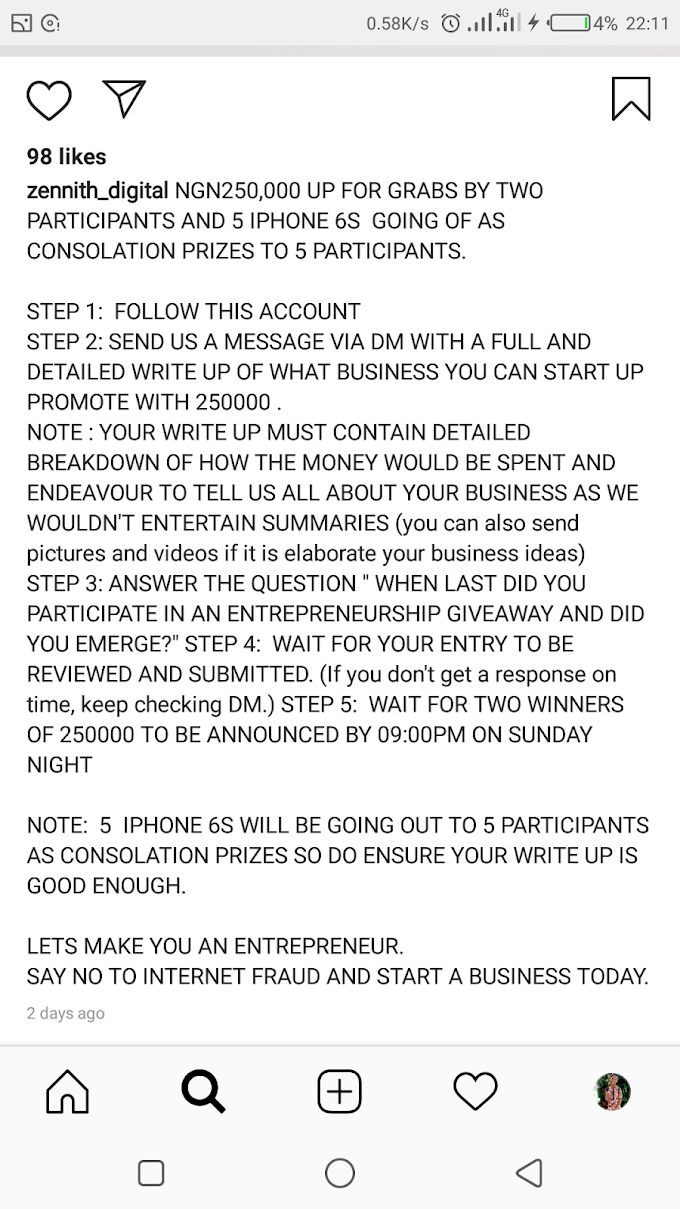Bookmark this post
The width and height of the screenshot is (680, 1209).
[x=631, y=99]
